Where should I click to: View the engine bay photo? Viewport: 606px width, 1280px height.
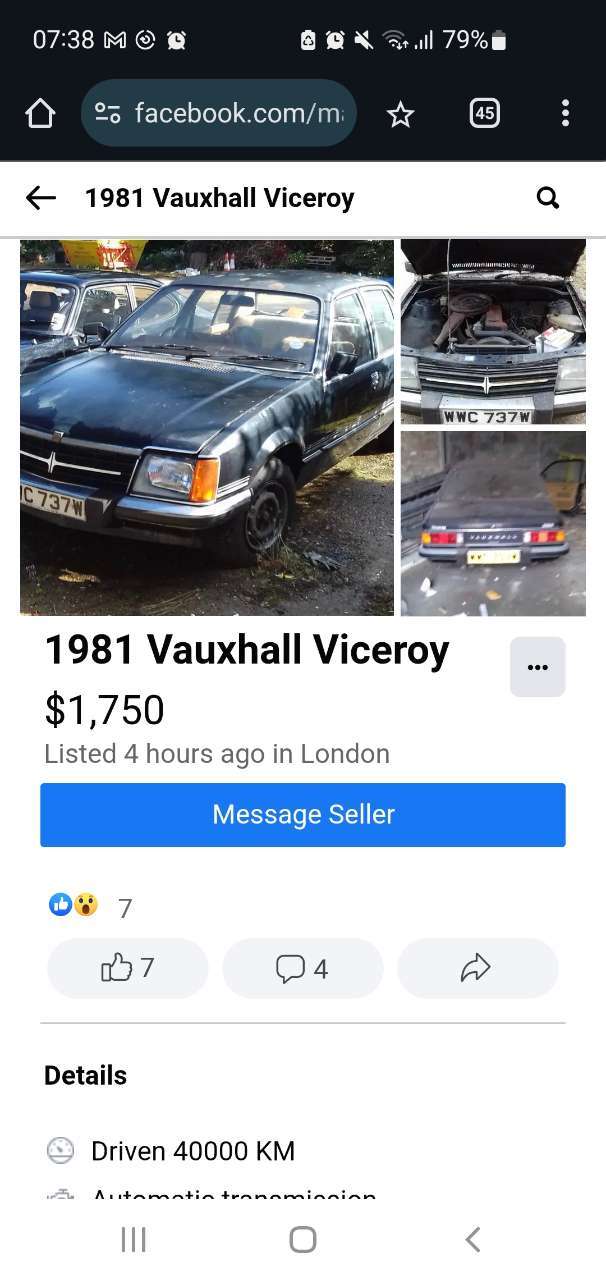click(x=493, y=331)
